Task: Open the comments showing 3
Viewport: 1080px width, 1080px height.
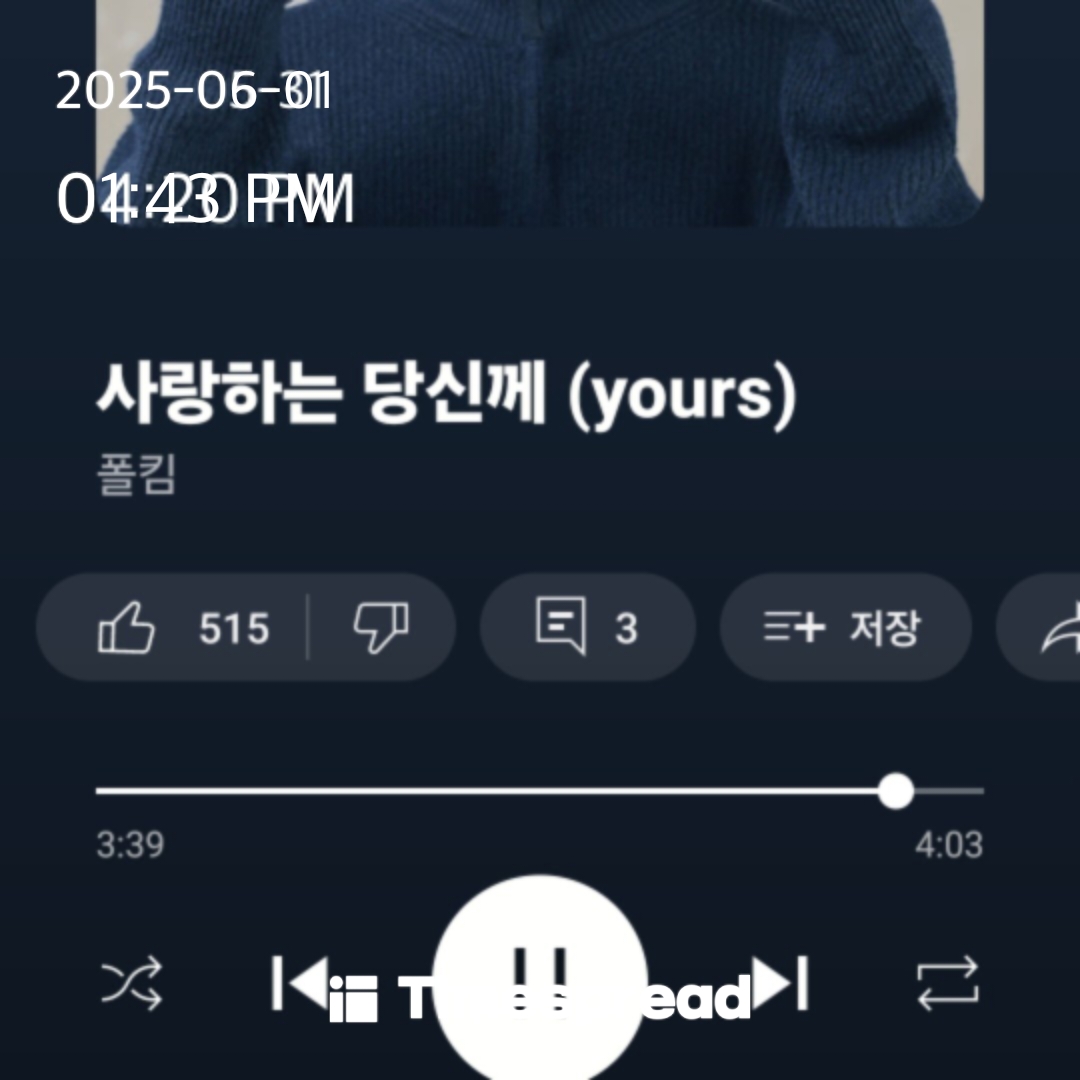Action: click(x=587, y=628)
